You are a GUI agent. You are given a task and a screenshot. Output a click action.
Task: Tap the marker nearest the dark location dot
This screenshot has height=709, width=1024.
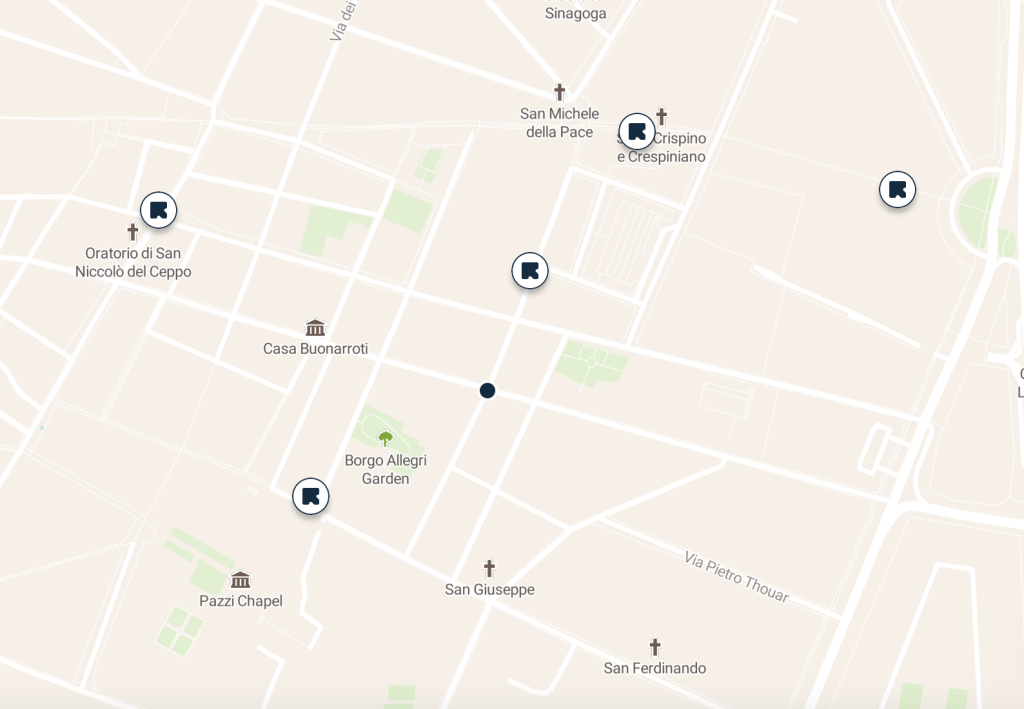pos(530,271)
